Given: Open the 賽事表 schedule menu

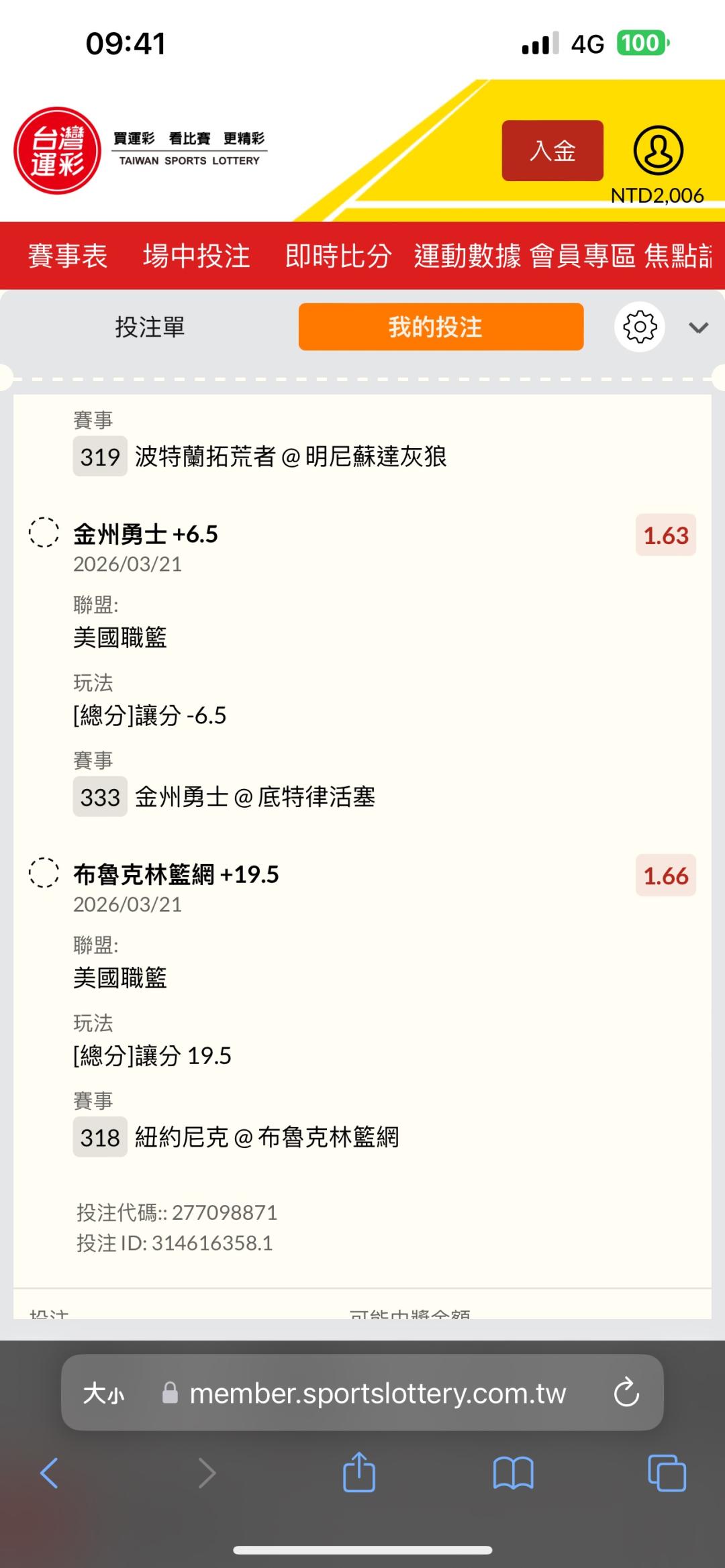Looking at the screenshot, I should pos(68,256).
